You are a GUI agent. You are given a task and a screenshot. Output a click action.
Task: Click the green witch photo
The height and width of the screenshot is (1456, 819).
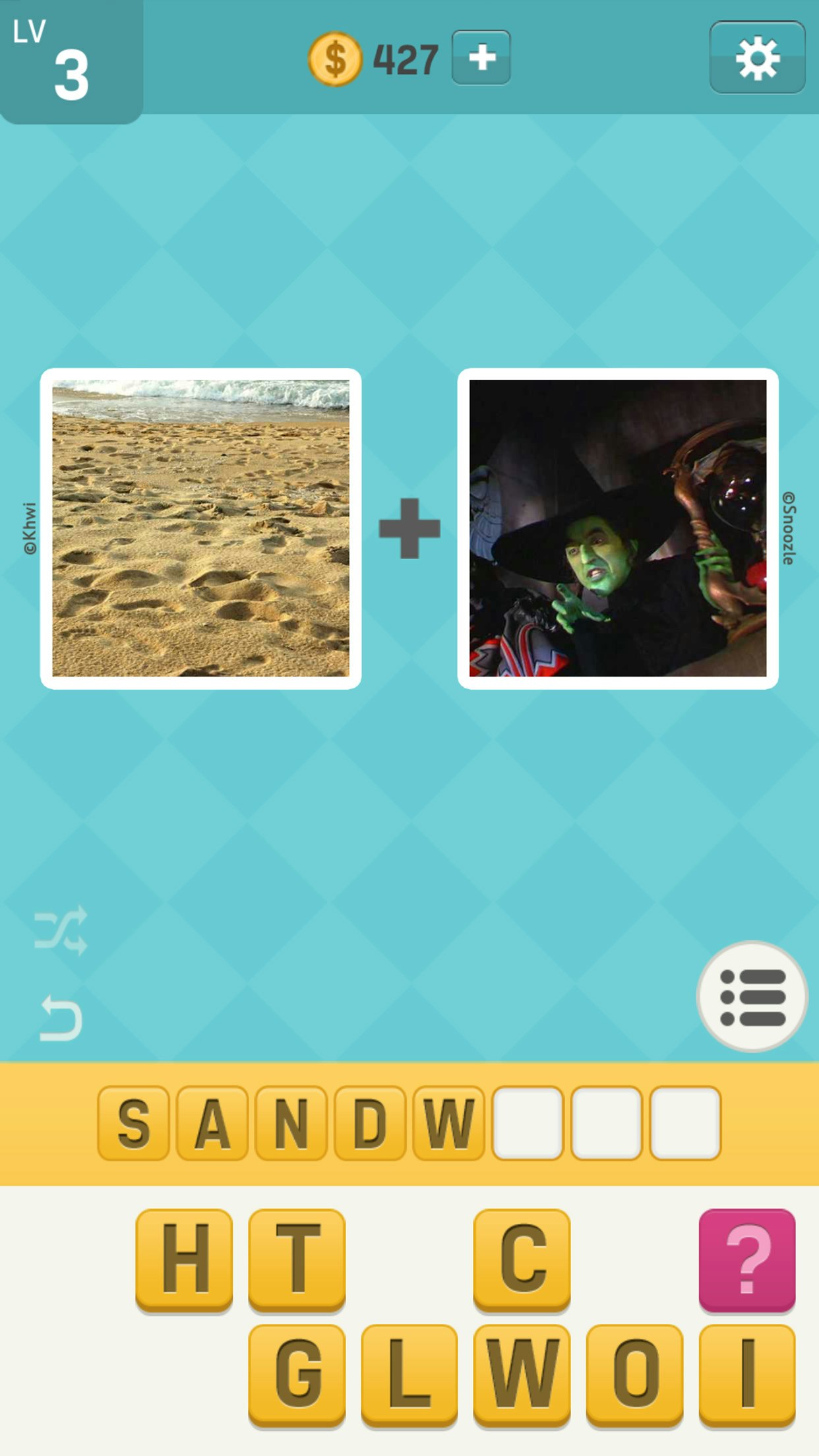617,529
